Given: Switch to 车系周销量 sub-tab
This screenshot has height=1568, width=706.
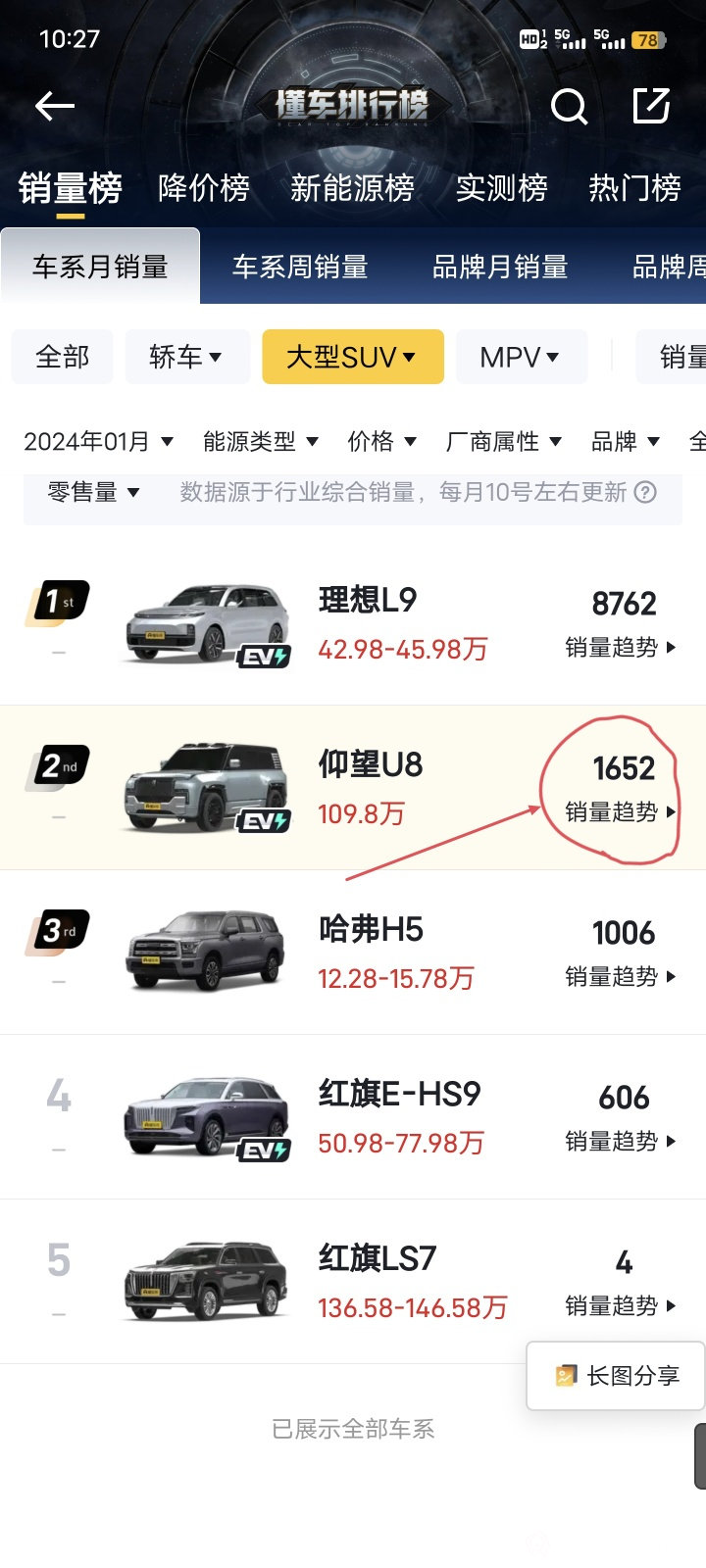Looking at the screenshot, I should pos(300,267).
